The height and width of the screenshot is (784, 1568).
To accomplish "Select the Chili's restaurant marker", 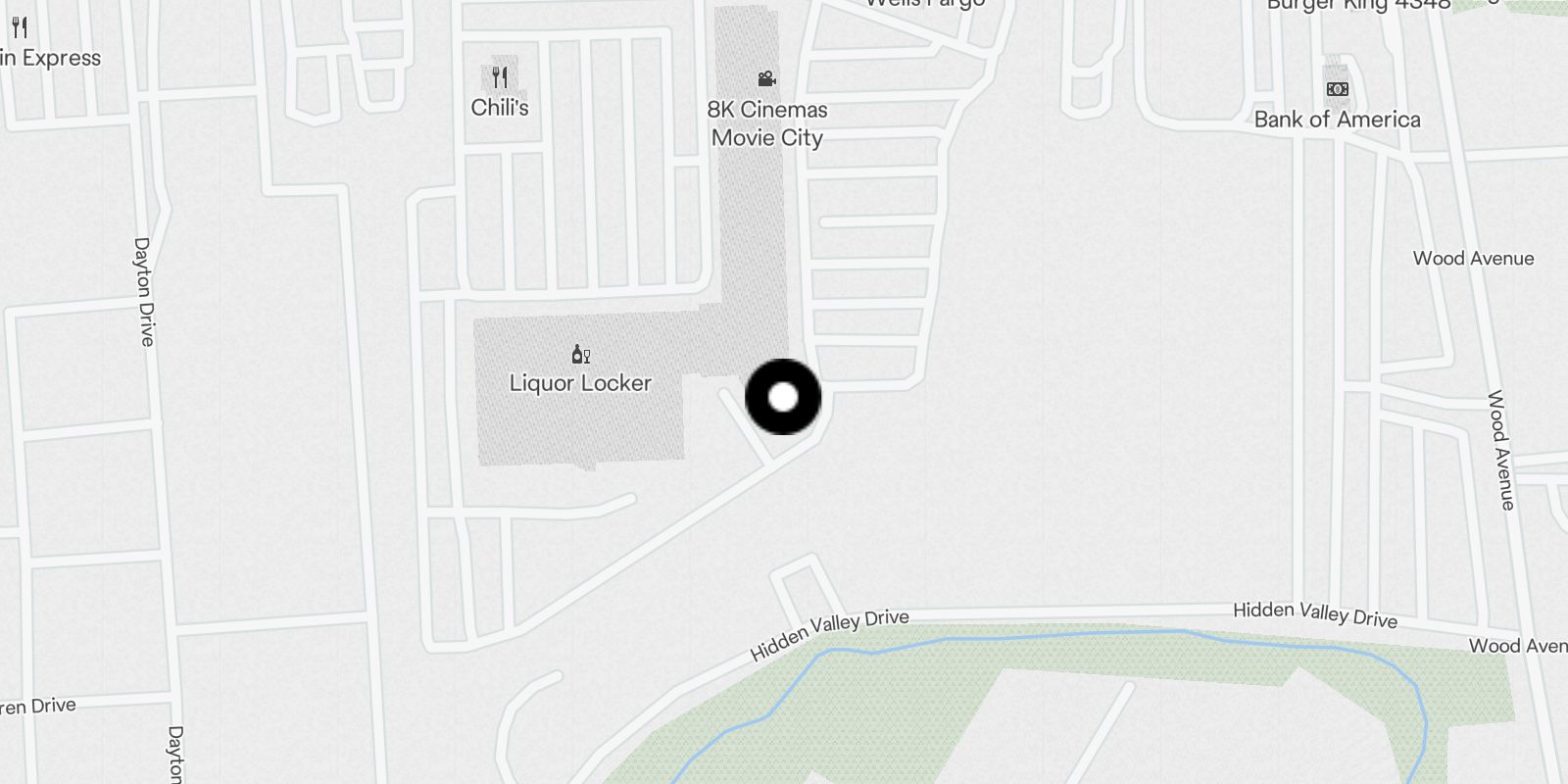I will 500,77.
